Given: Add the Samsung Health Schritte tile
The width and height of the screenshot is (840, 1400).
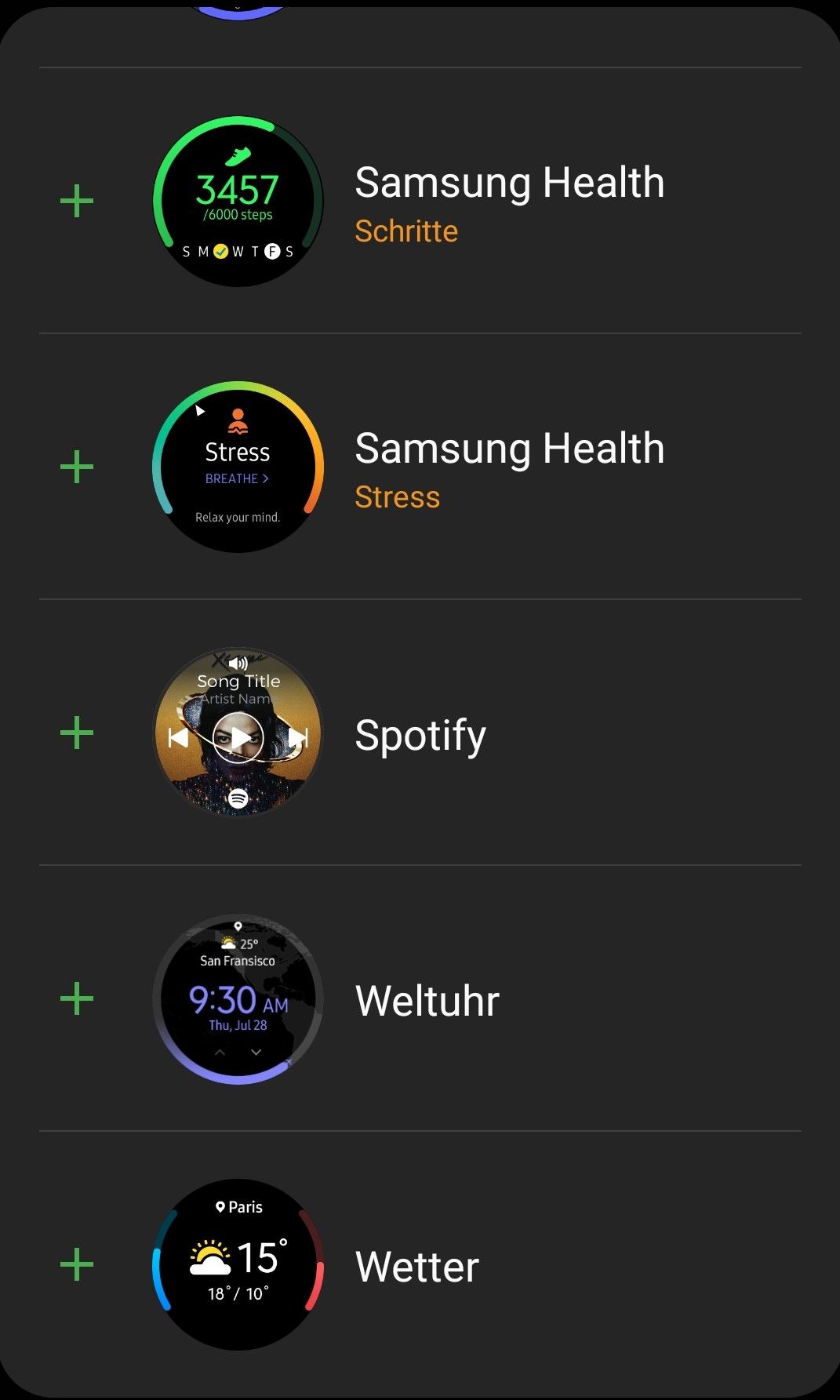Looking at the screenshot, I should click(x=77, y=202).
